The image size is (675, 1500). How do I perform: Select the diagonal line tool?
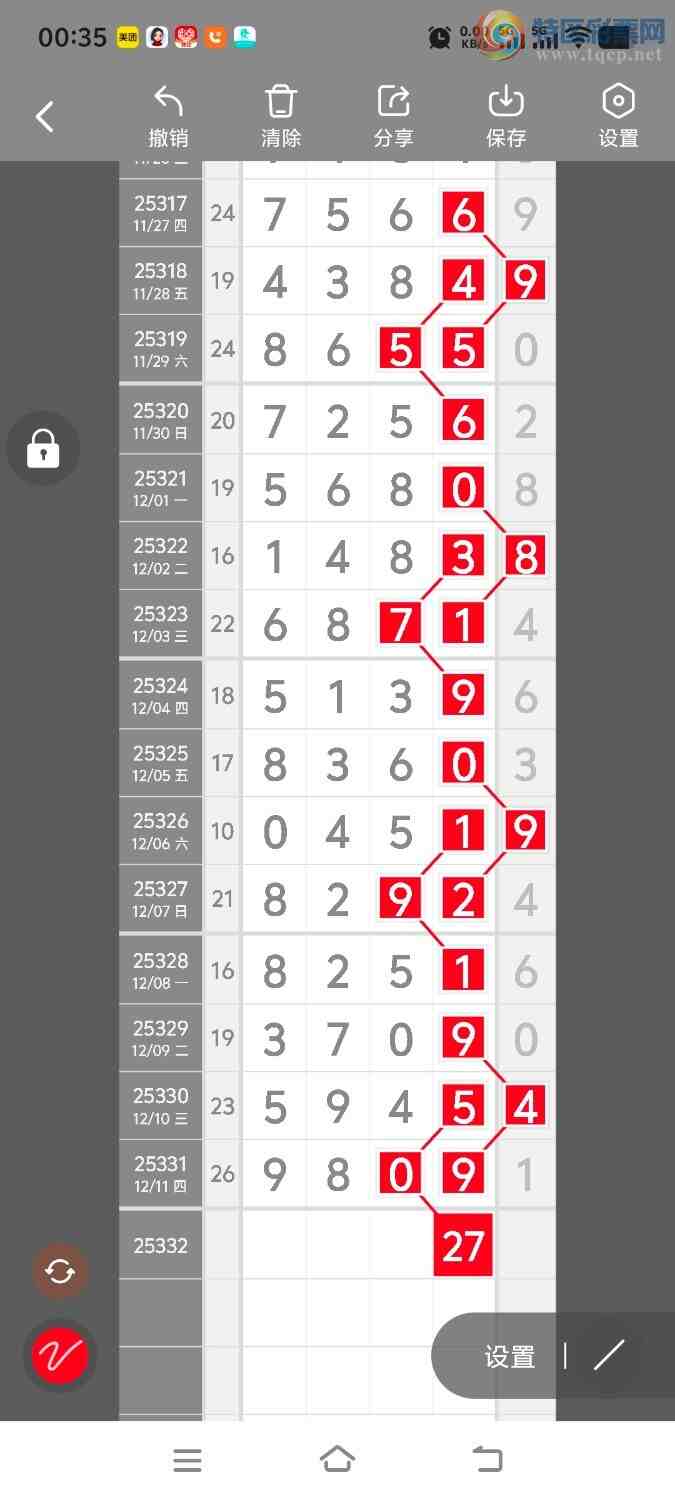click(x=608, y=1356)
